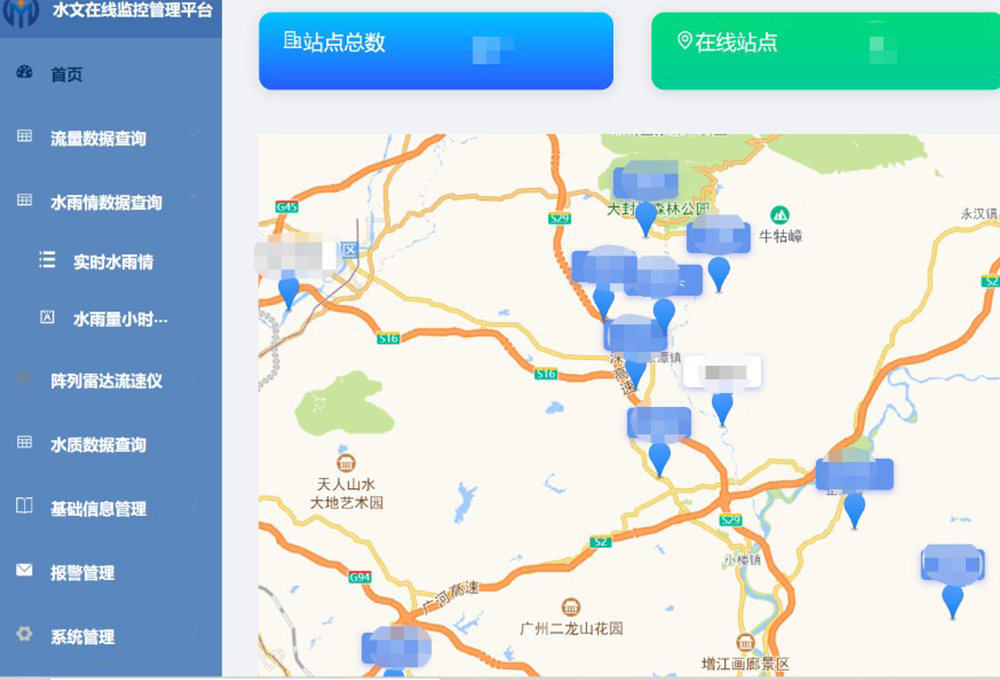Open the 报警管理 menu item
The width and height of the screenshot is (1000, 680).
(x=82, y=573)
